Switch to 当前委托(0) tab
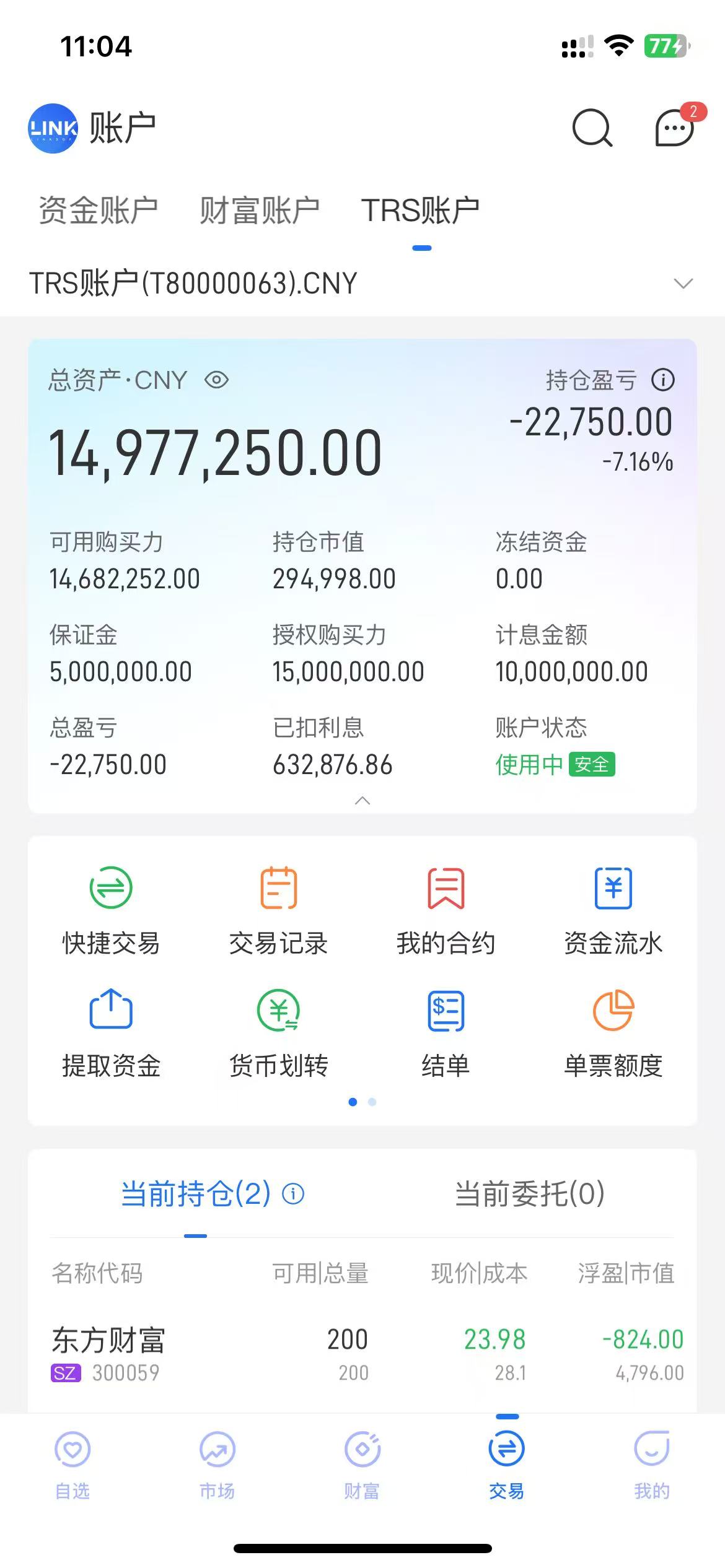This screenshot has width=725, height=1568. [x=529, y=1194]
